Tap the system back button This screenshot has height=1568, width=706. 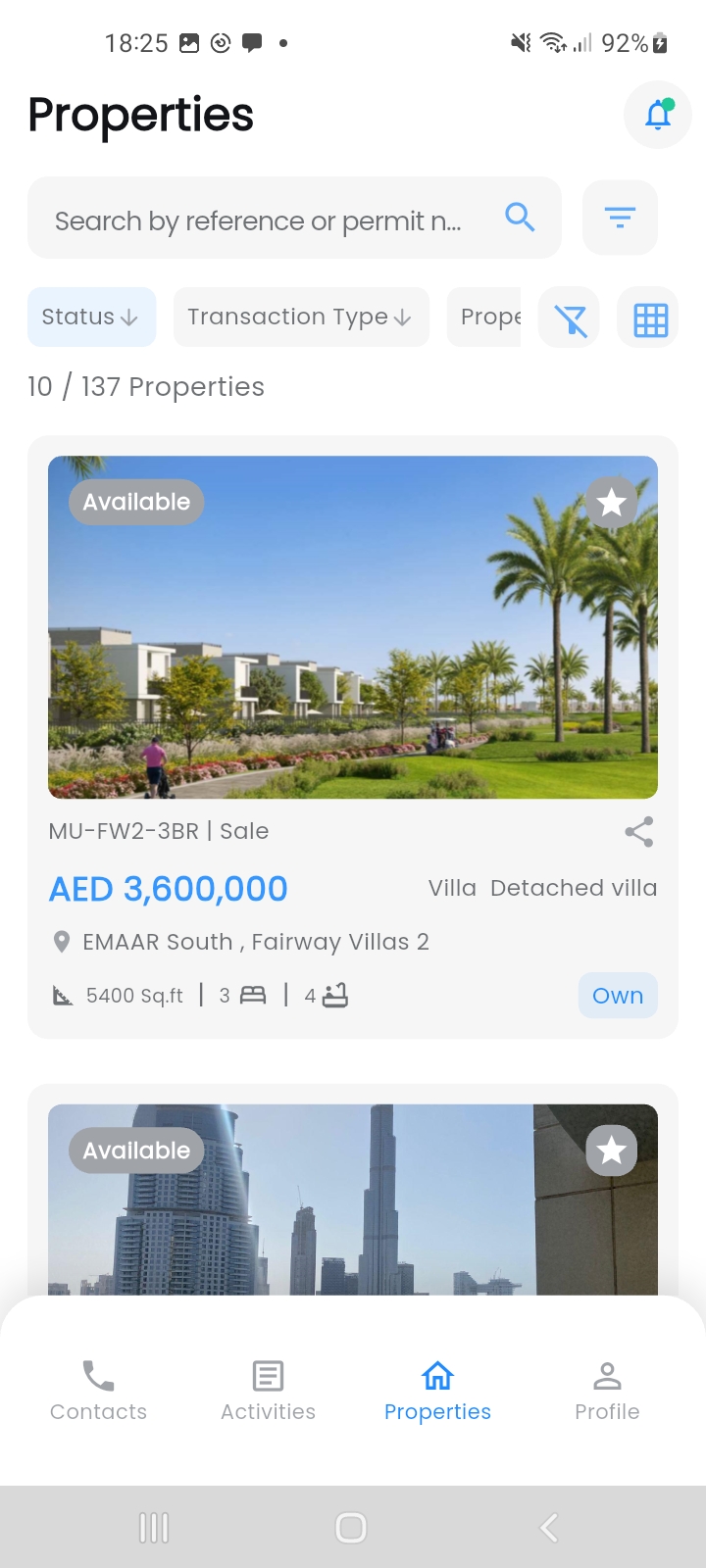point(549,1527)
